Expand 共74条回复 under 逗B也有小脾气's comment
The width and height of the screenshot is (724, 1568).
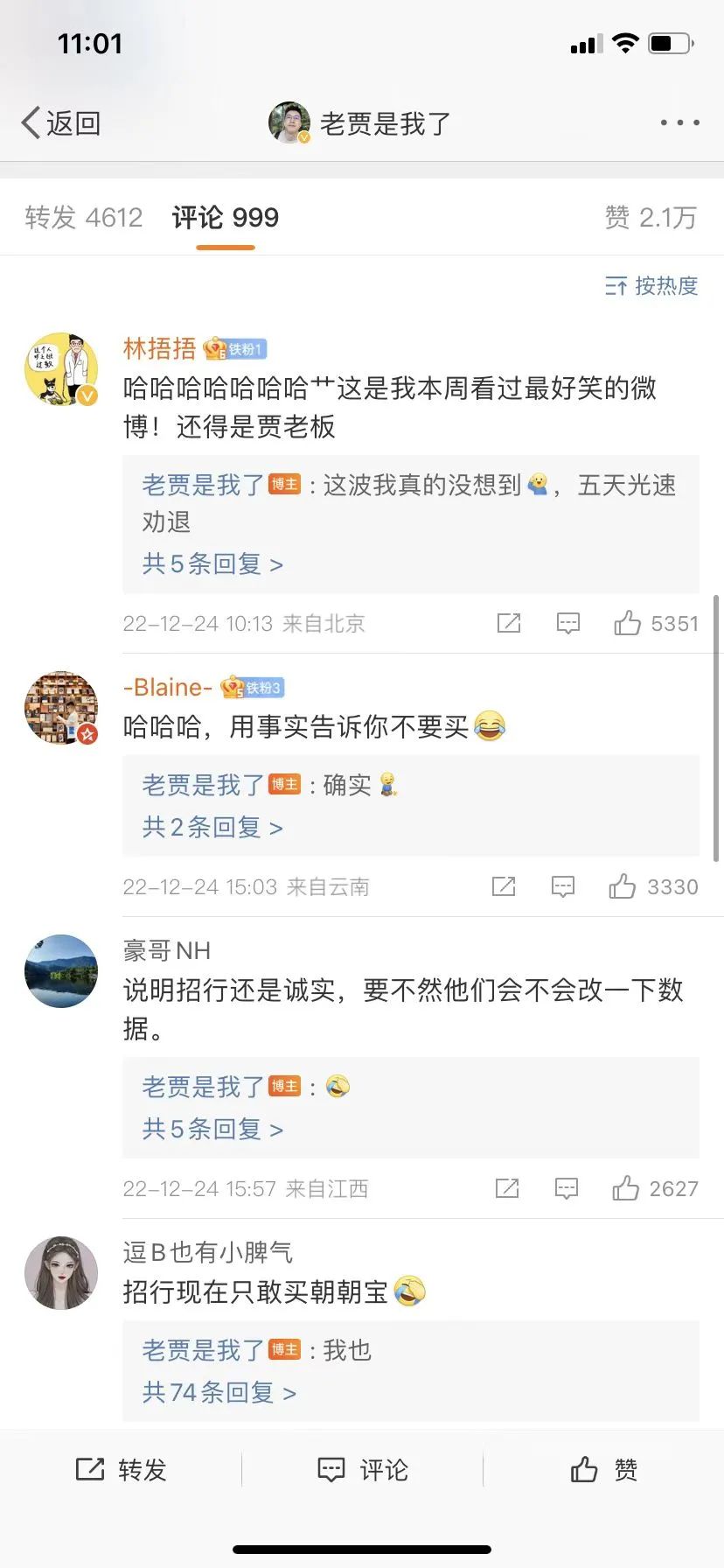coord(219,1392)
